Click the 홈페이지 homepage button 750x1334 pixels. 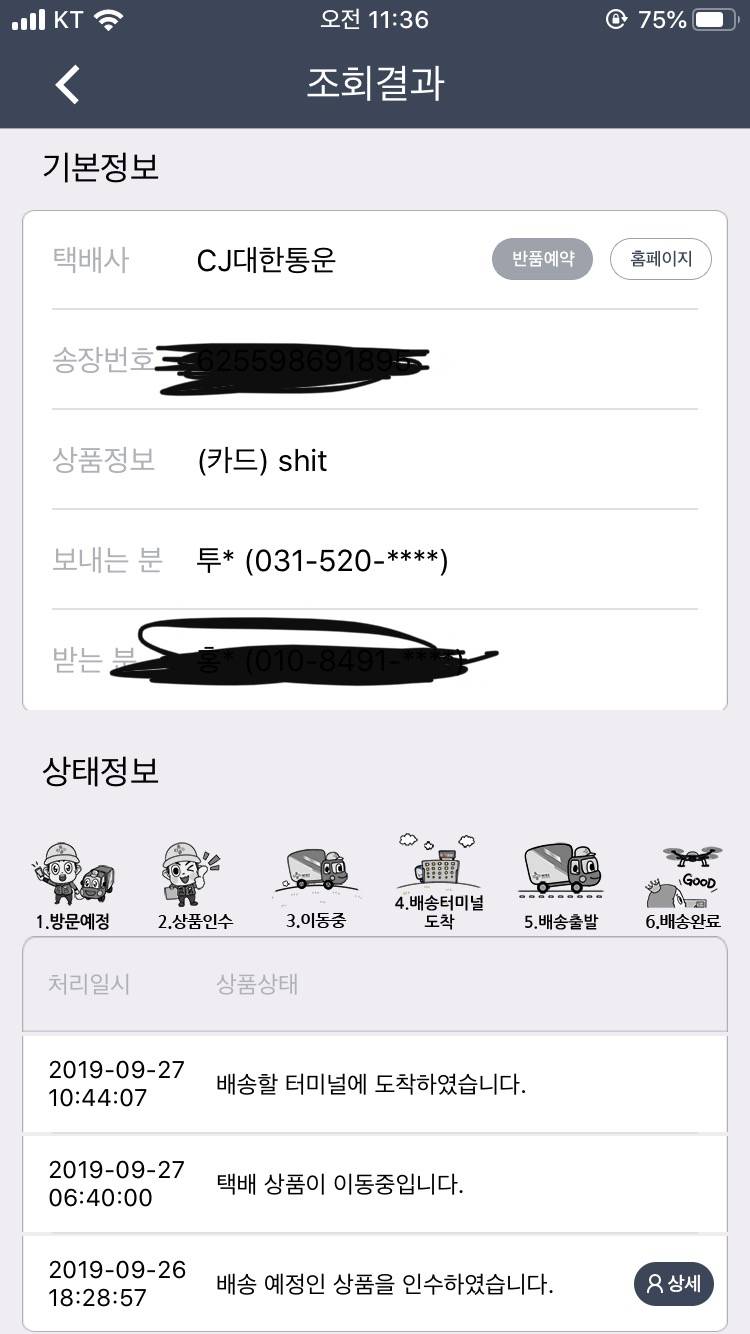pos(660,258)
